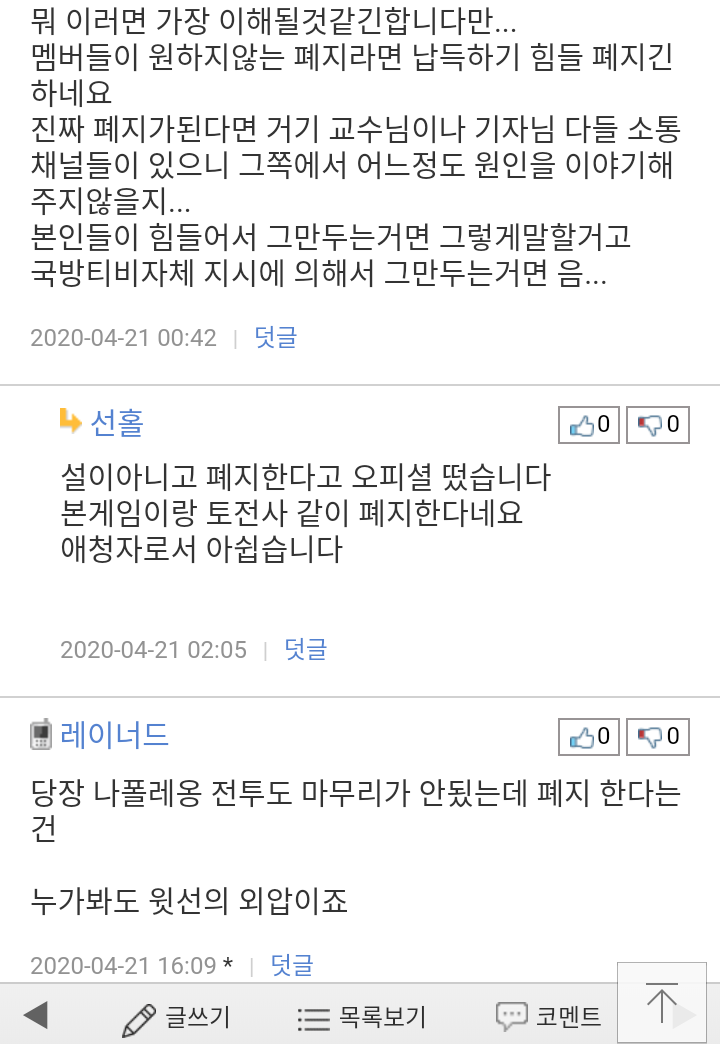Reply to 레이너드's comment via 덧글
The height and width of the screenshot is (1044, 720).
291,965
